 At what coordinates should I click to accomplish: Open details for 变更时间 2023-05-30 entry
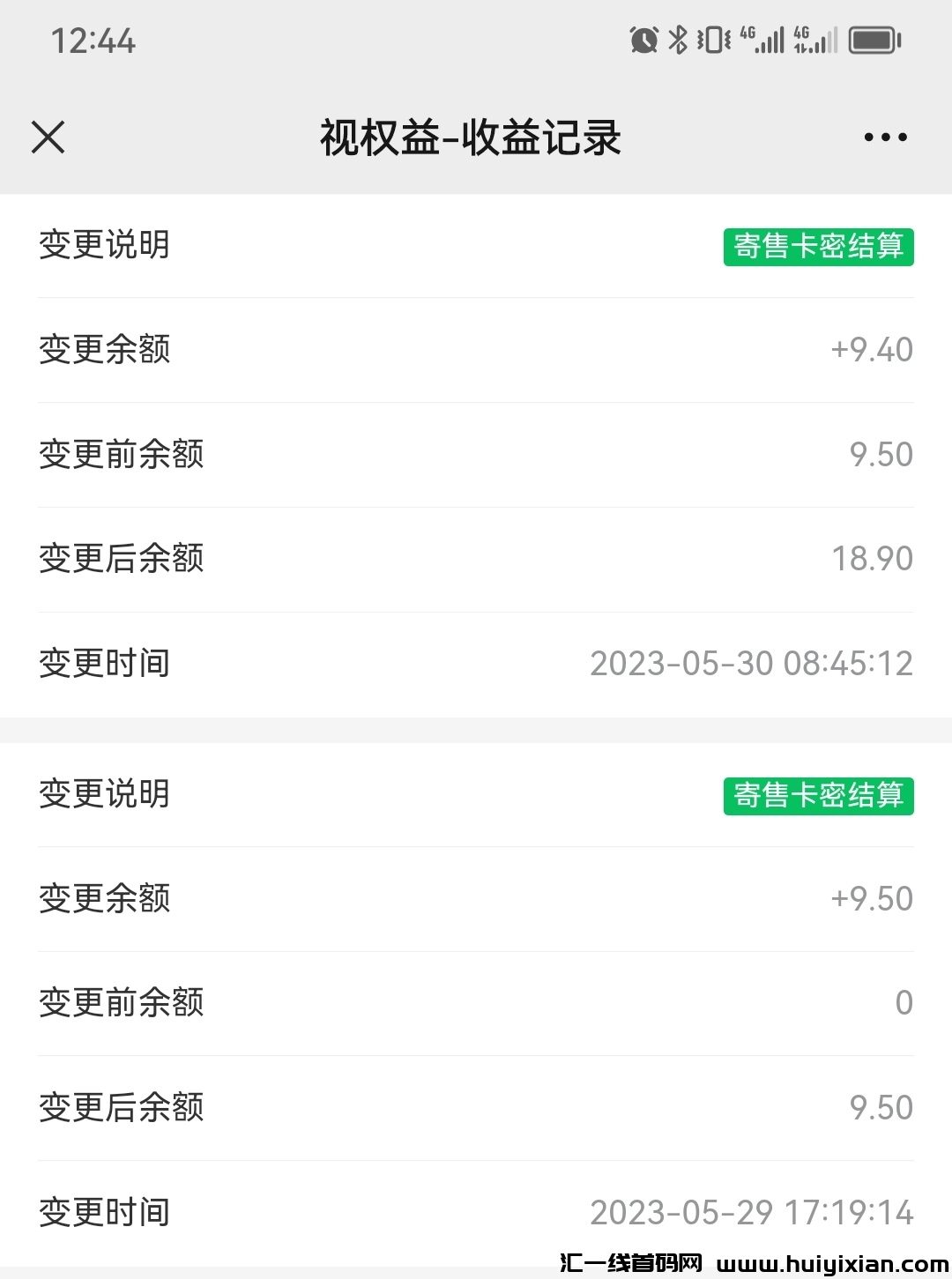(x=476, y=665)
